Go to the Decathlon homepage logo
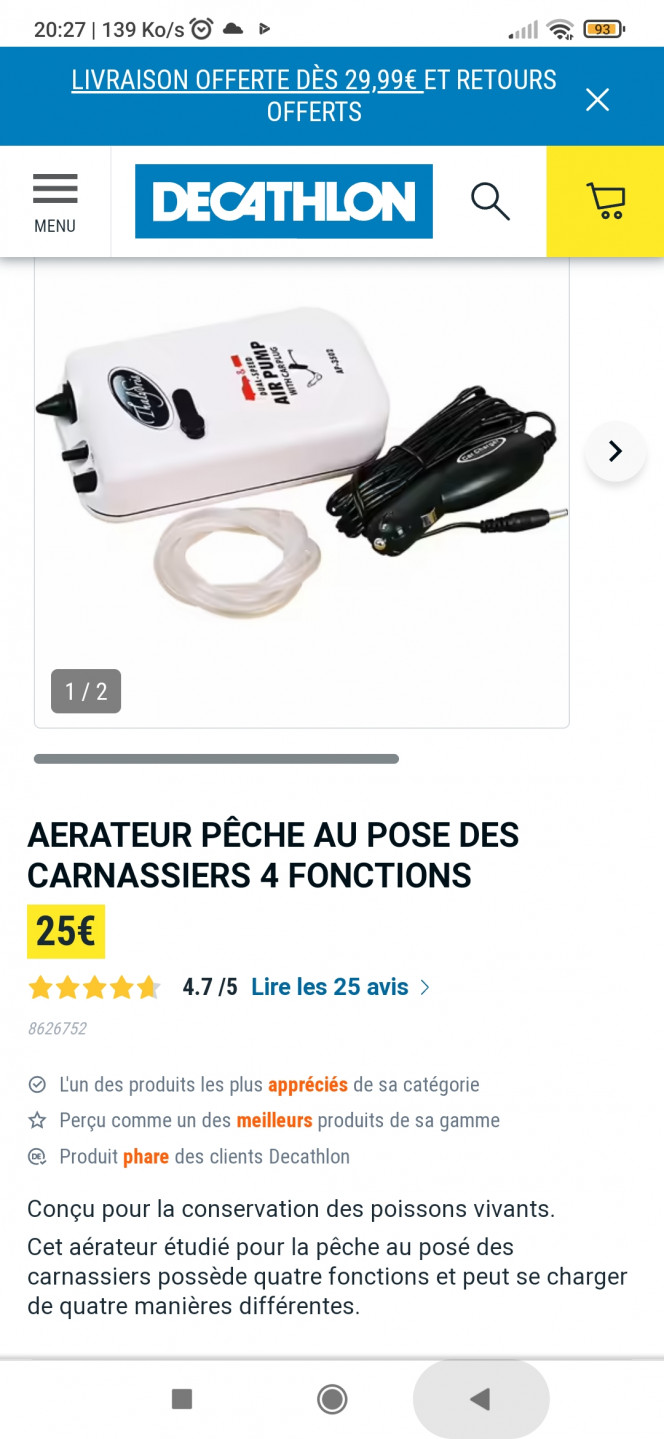The image size is (664, 1439). [284, 202]
